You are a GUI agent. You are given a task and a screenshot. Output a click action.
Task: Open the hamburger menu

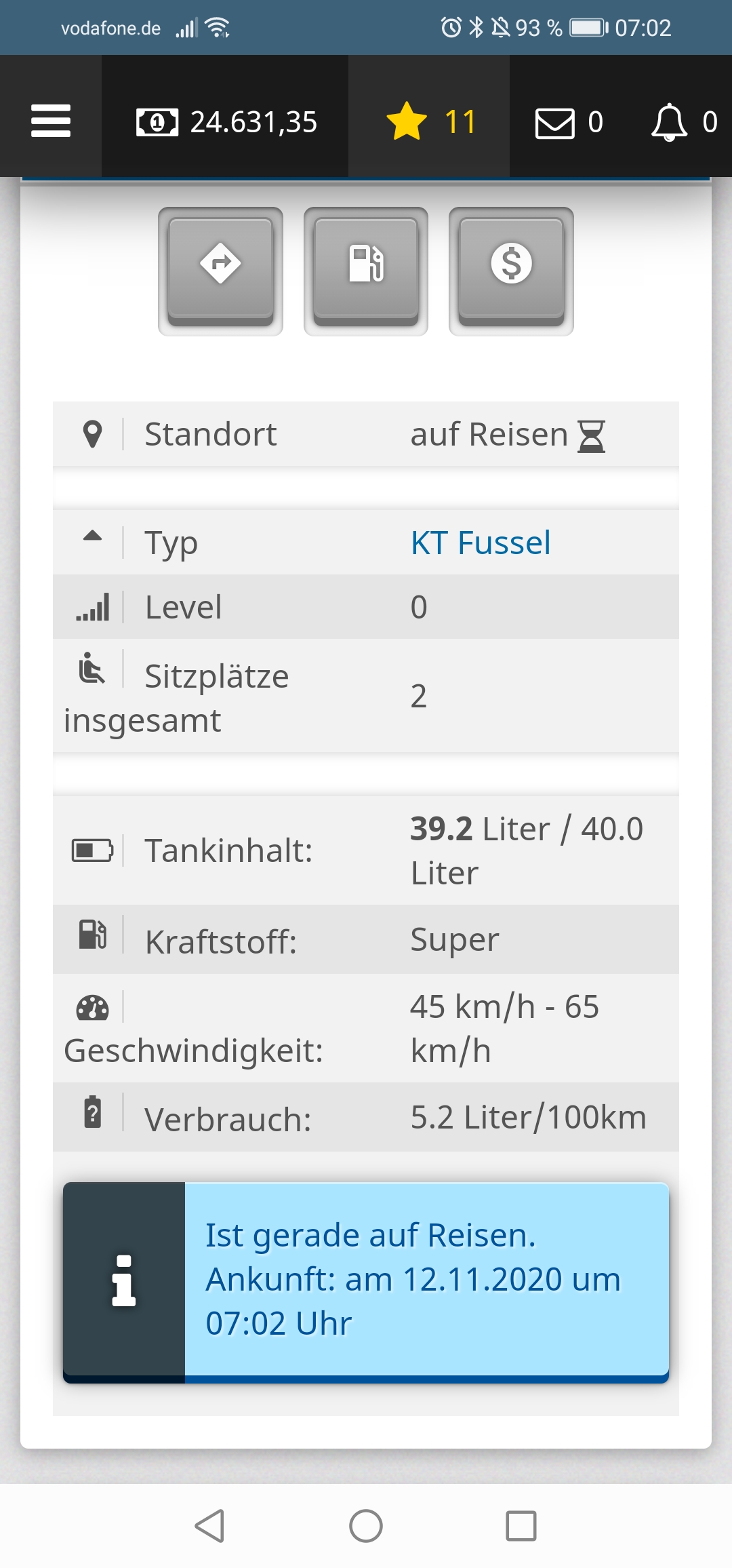(x=51, y=121)
